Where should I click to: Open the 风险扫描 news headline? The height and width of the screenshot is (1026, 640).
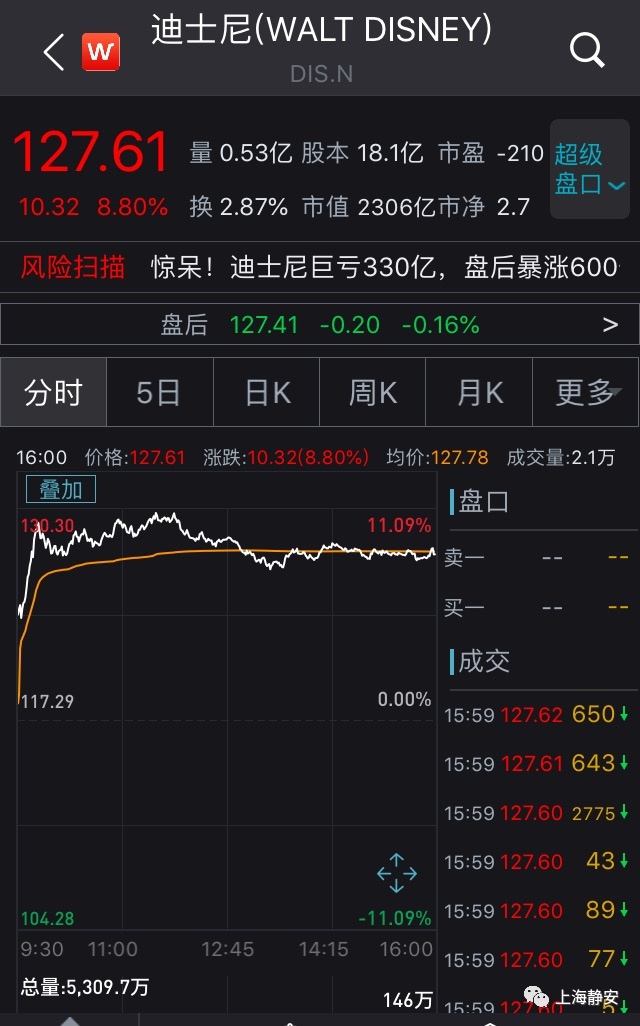point(320,267)
